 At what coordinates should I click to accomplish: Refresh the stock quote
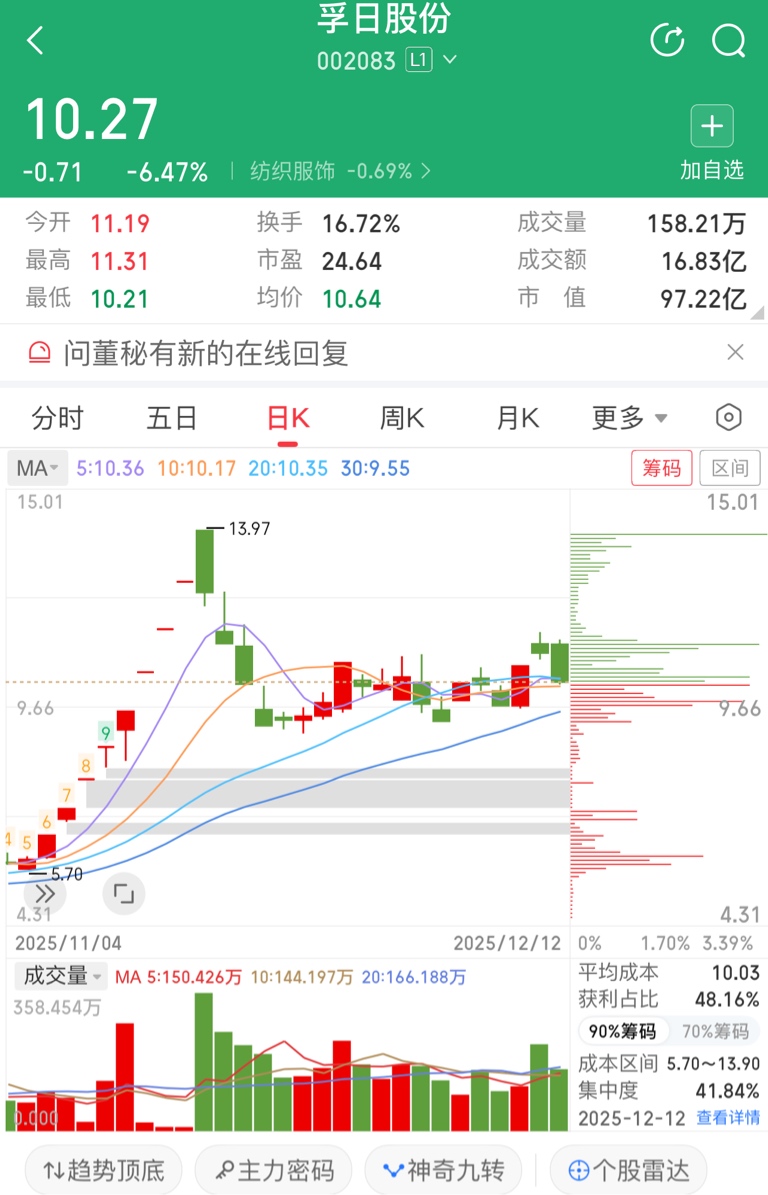(667, 40)
